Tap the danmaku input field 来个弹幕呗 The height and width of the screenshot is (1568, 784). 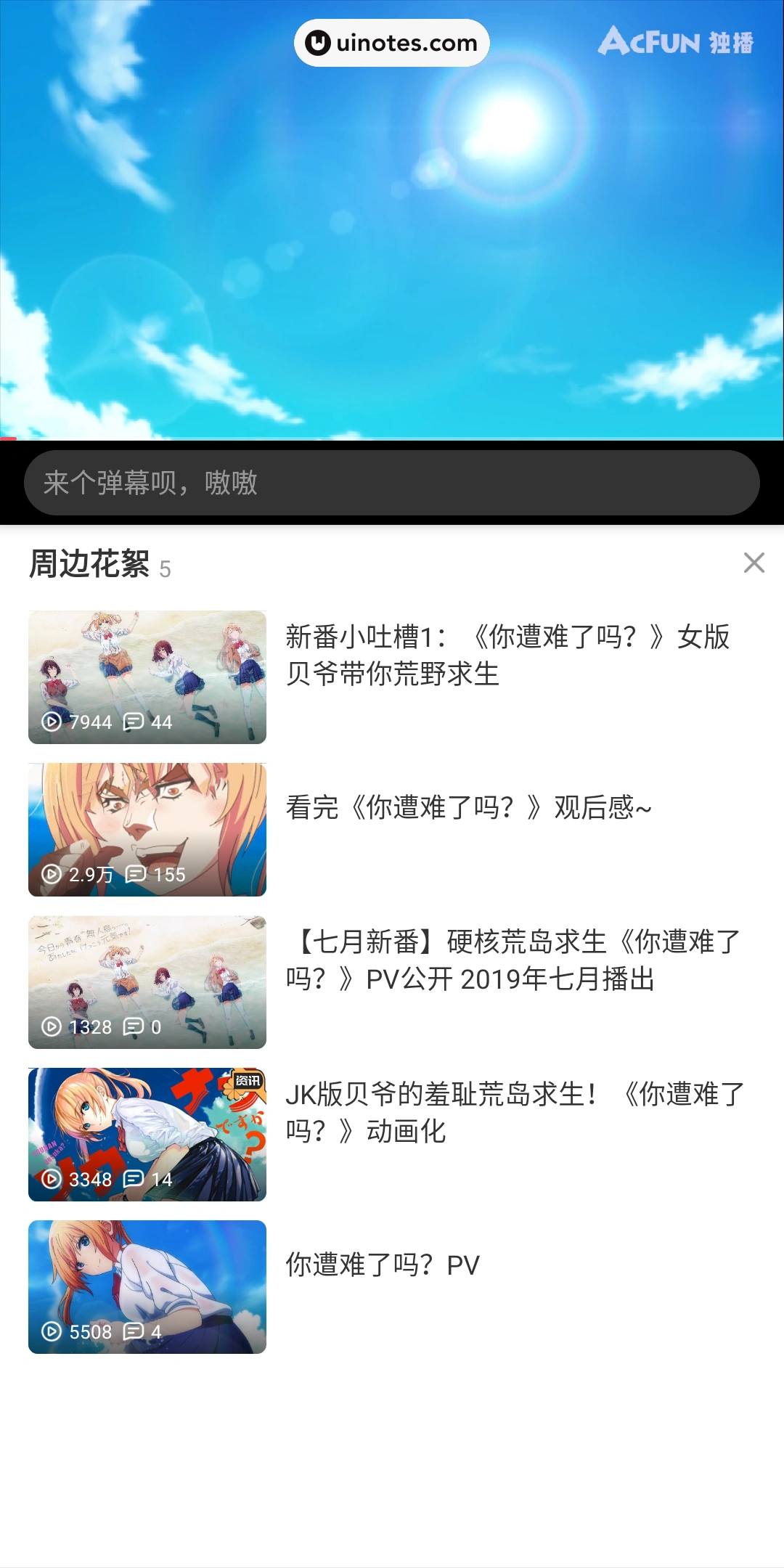click(x=392, y=483)
